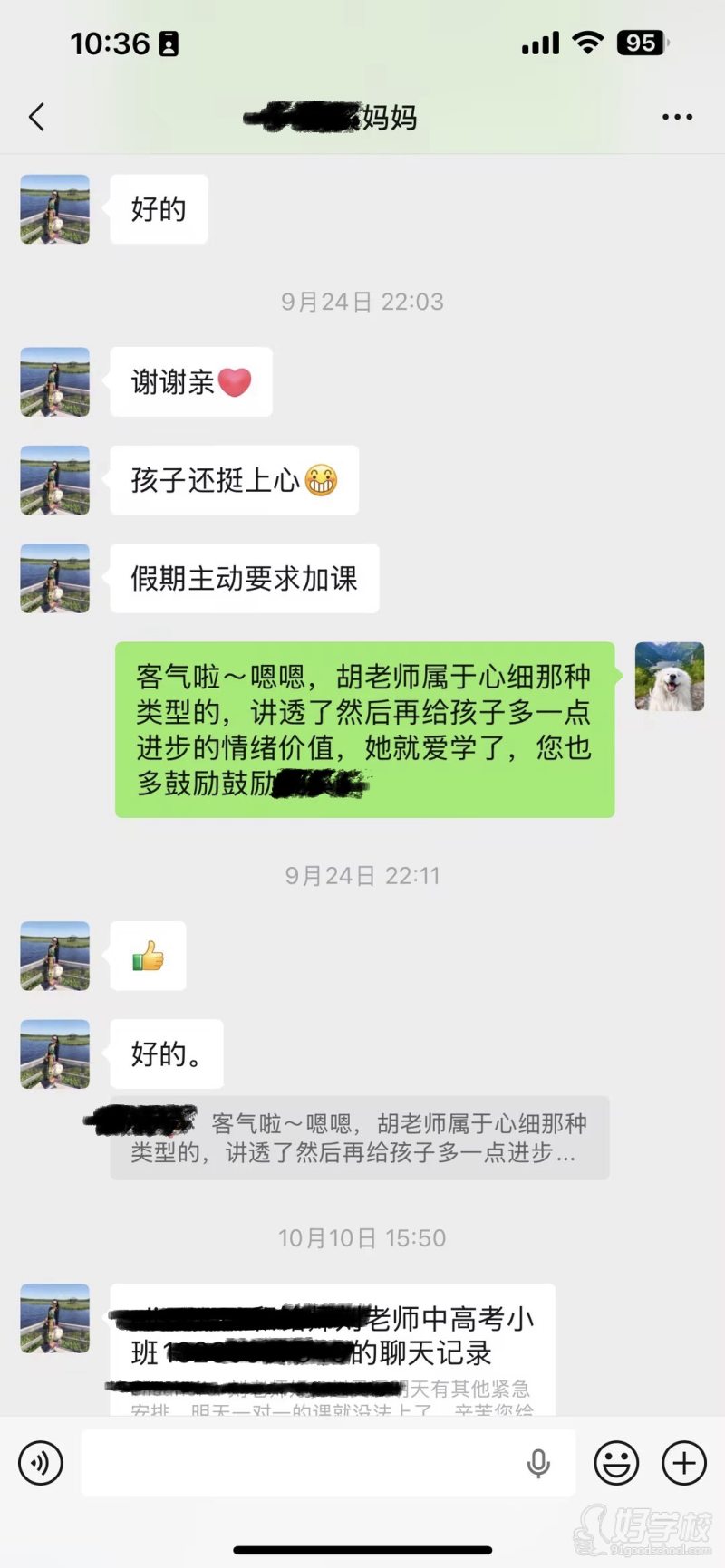Tap the back arrow to leave the chat
The width and height of the screenshot is (725, 1568).
tap(36, 116)
